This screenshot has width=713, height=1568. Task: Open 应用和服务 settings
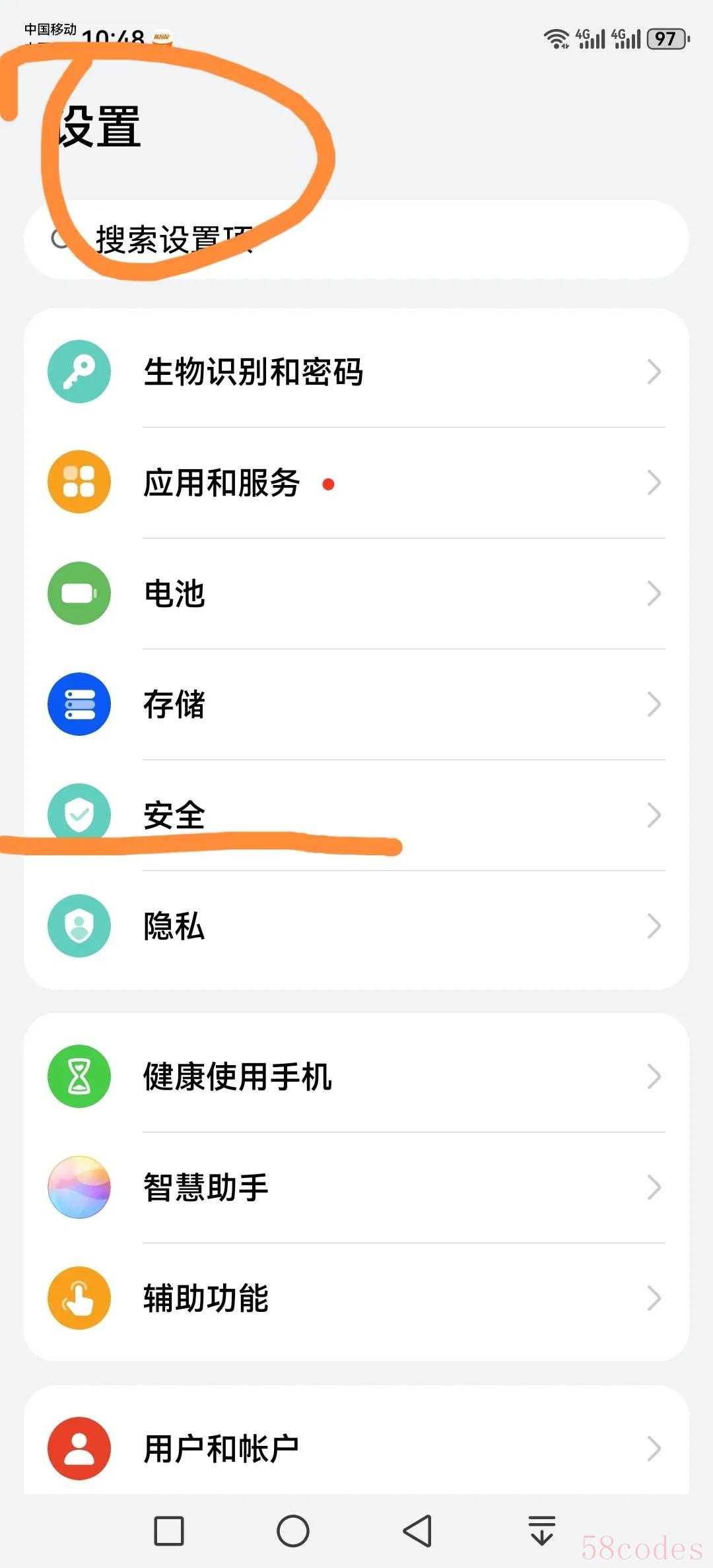click(356, 482)
